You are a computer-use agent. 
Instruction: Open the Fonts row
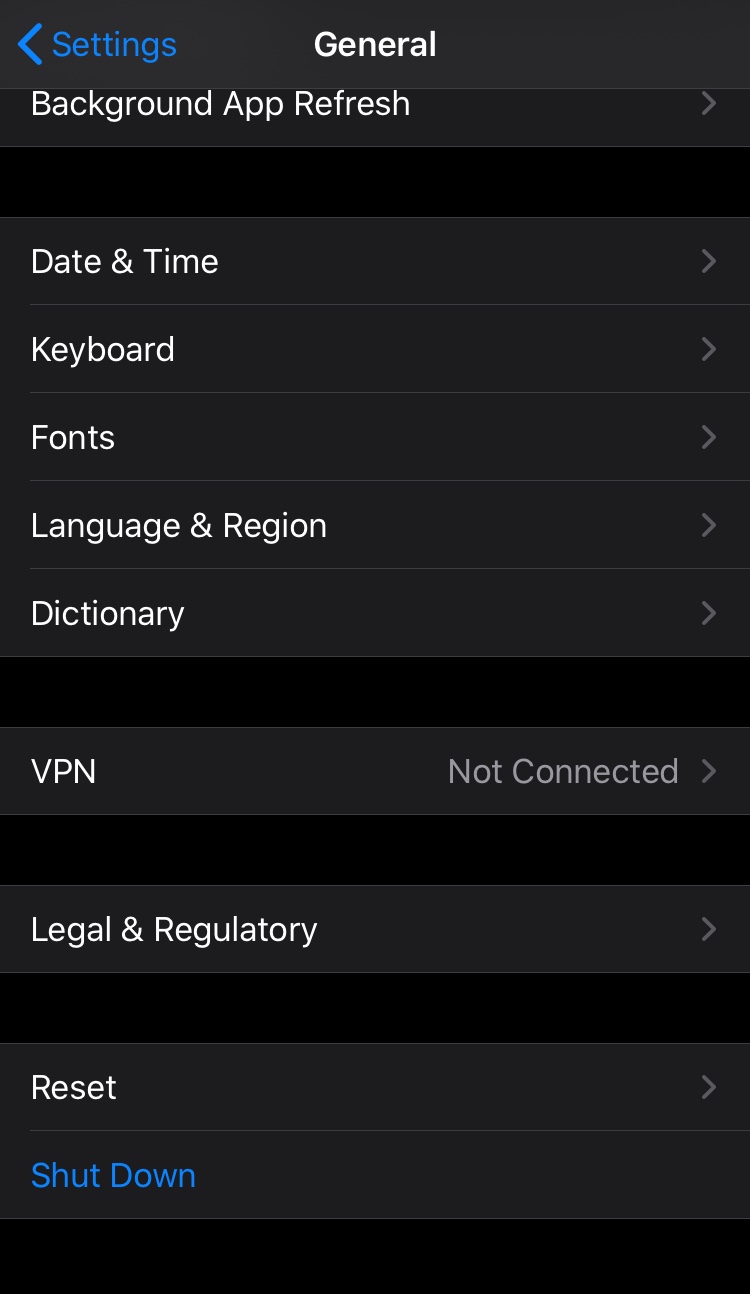coord(375,438)
